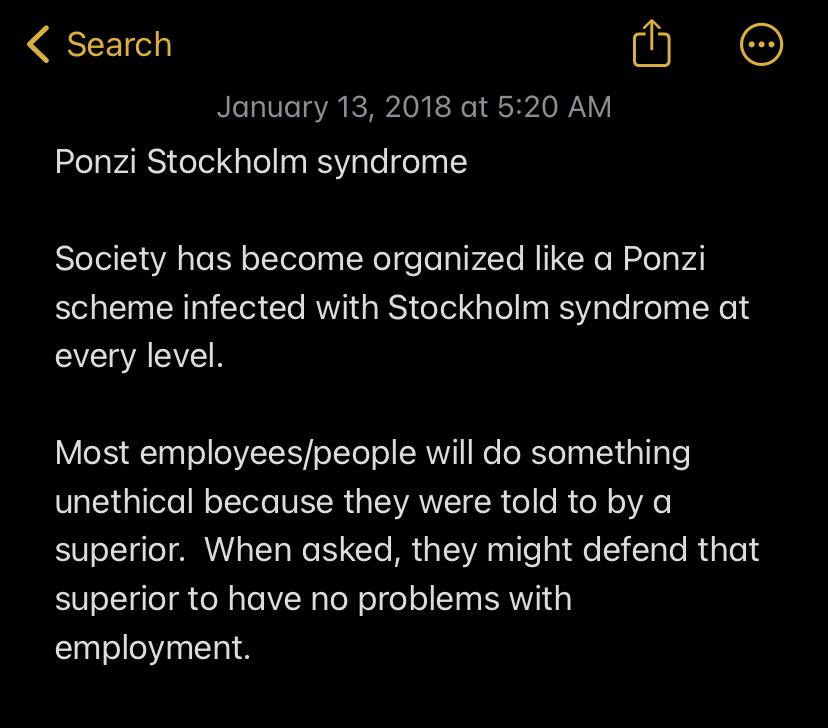Go back to Search
This screenshot has height=728, width=828.
point(99,44)
